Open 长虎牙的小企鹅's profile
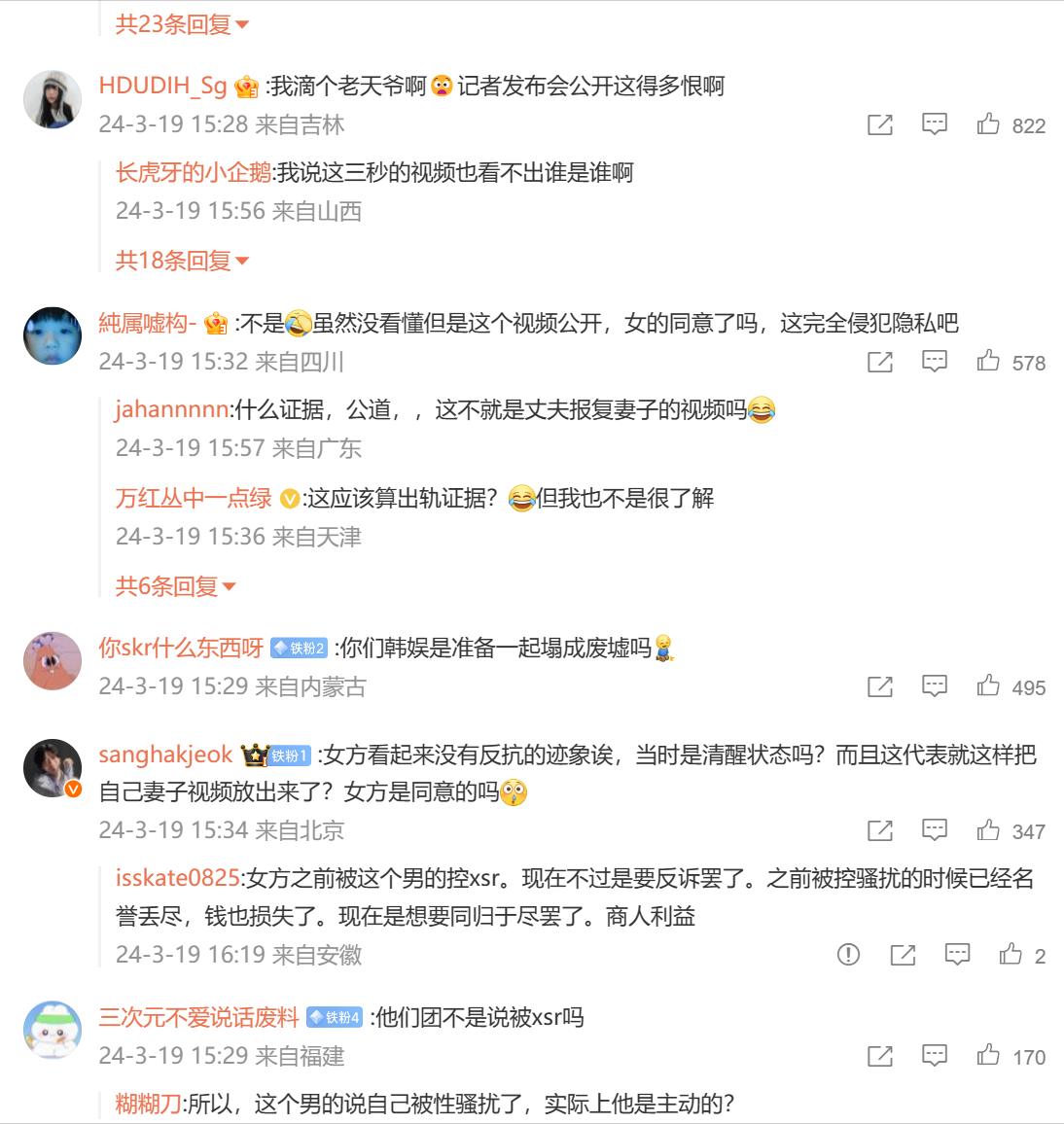The width and height of the screenshot is (1064, 1124). coord(194,172)
